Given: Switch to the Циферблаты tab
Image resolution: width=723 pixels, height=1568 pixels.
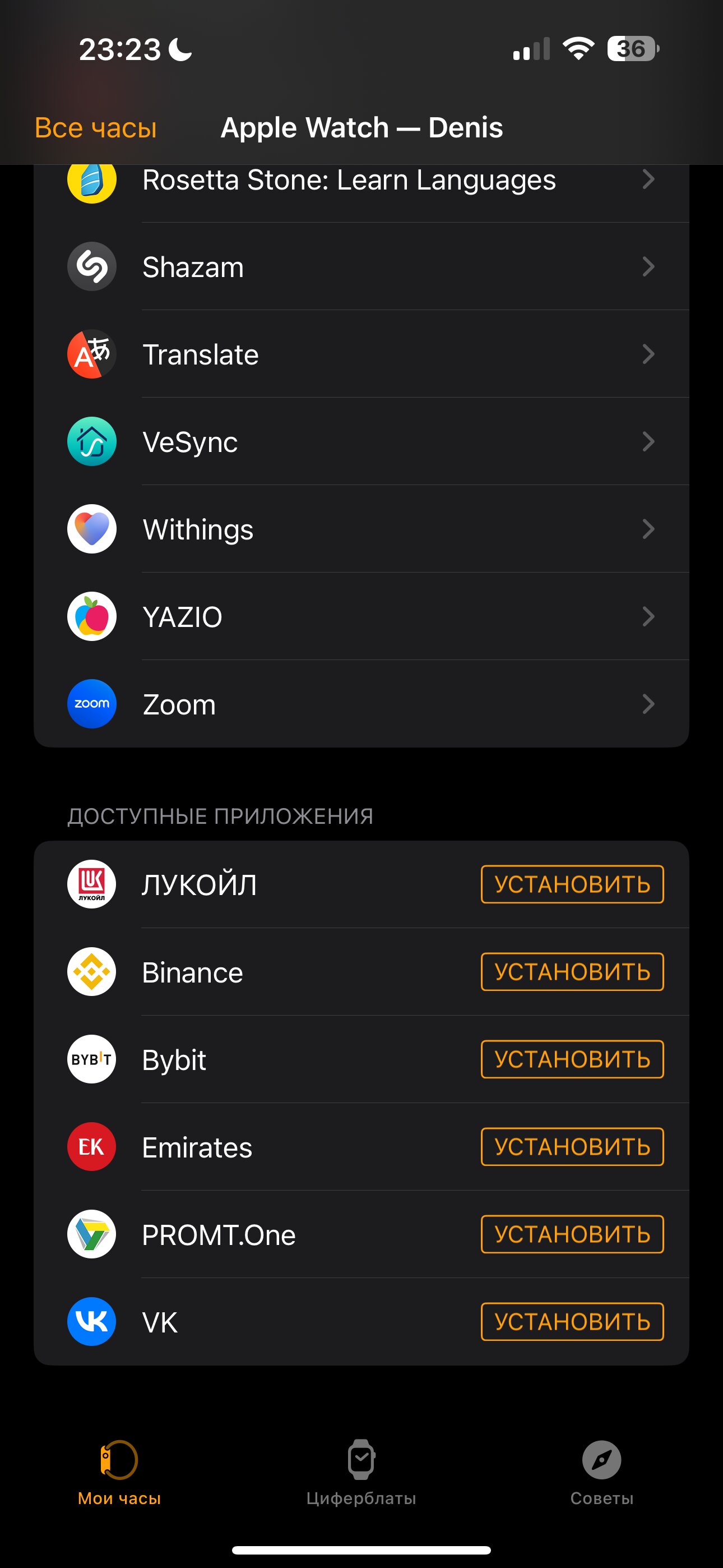Looking at the screenshot, I should (361, 1473).
